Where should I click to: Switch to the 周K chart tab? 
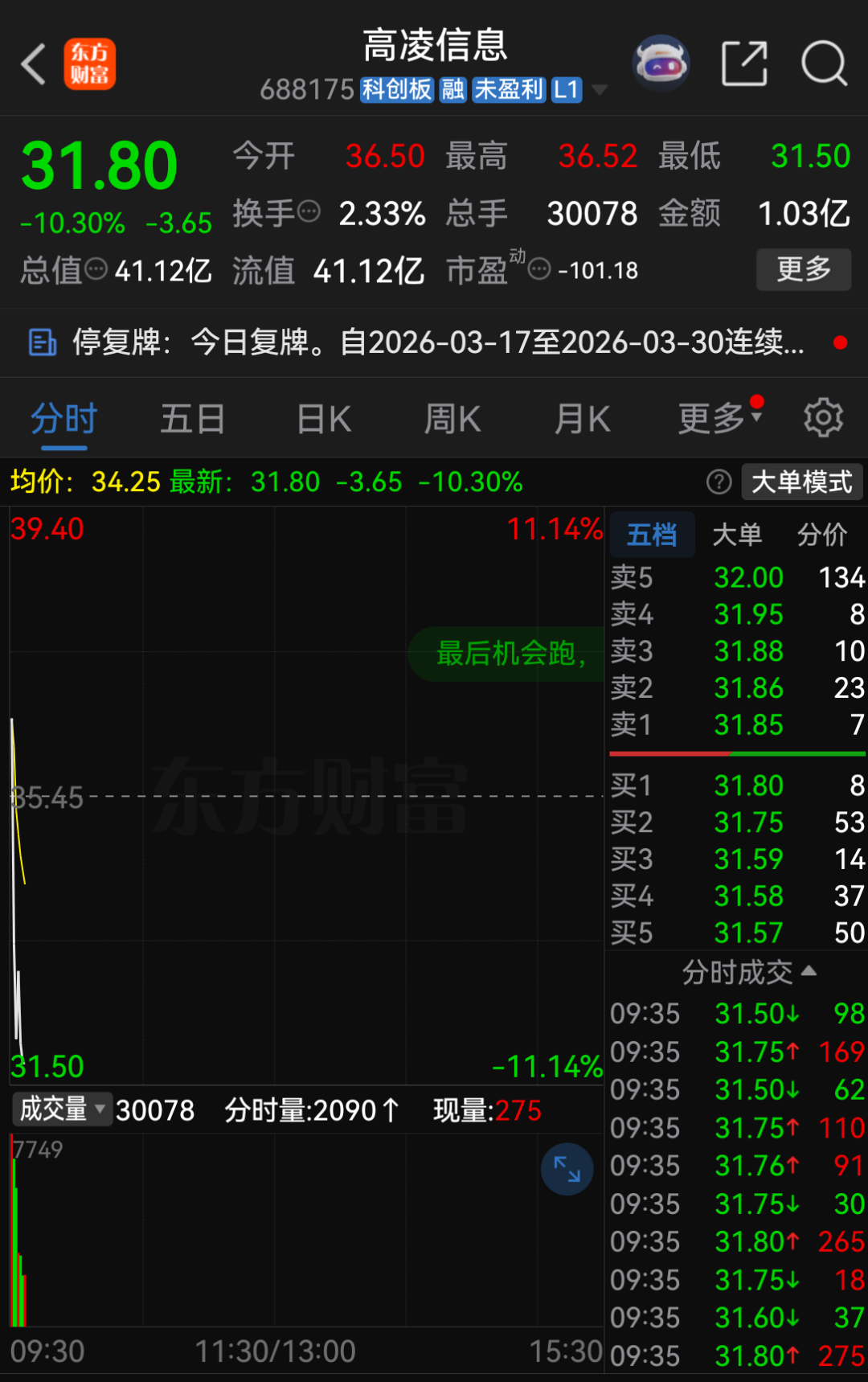(452, 417)
